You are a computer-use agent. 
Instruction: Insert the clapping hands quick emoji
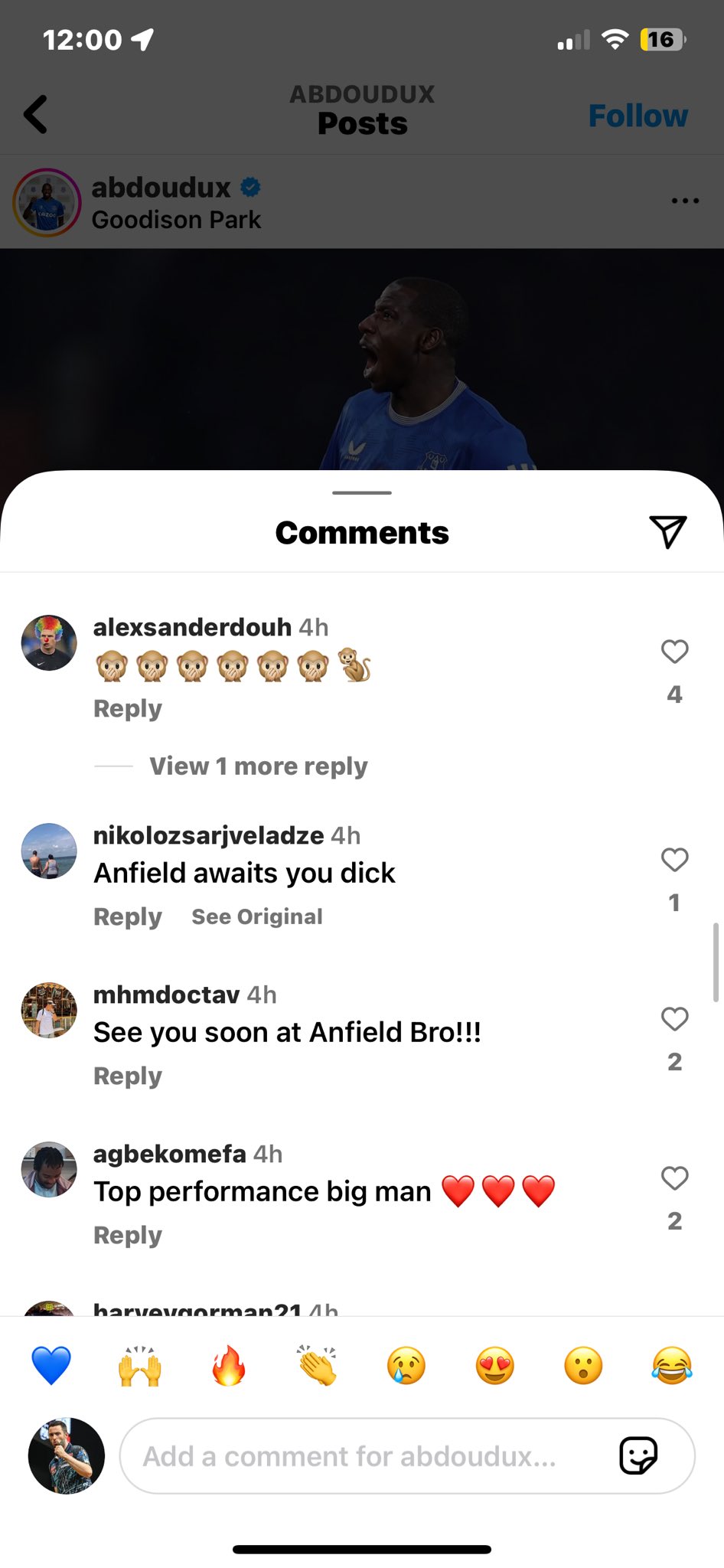318,1365
